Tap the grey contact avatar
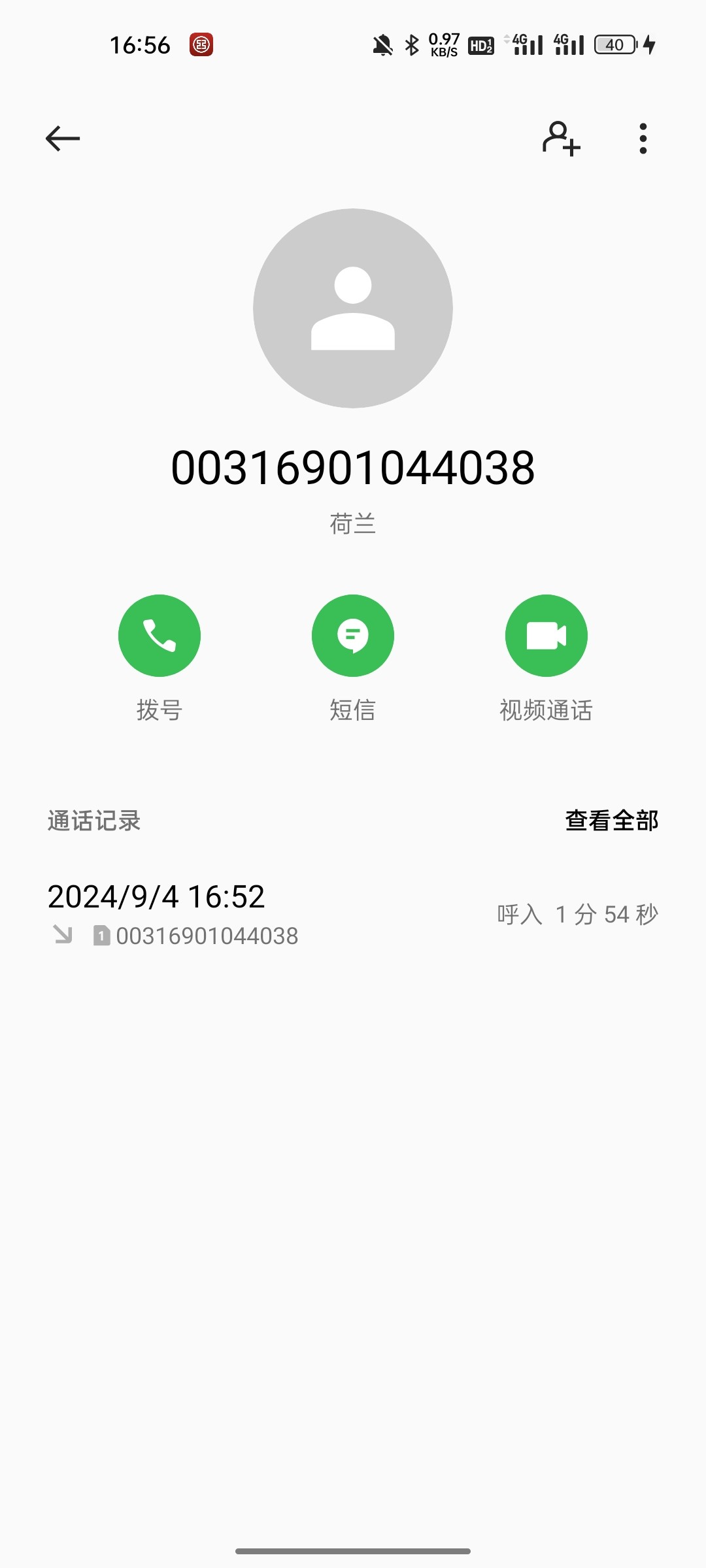706x1568 pixels. pyautogui.click(x=353, y=308)
